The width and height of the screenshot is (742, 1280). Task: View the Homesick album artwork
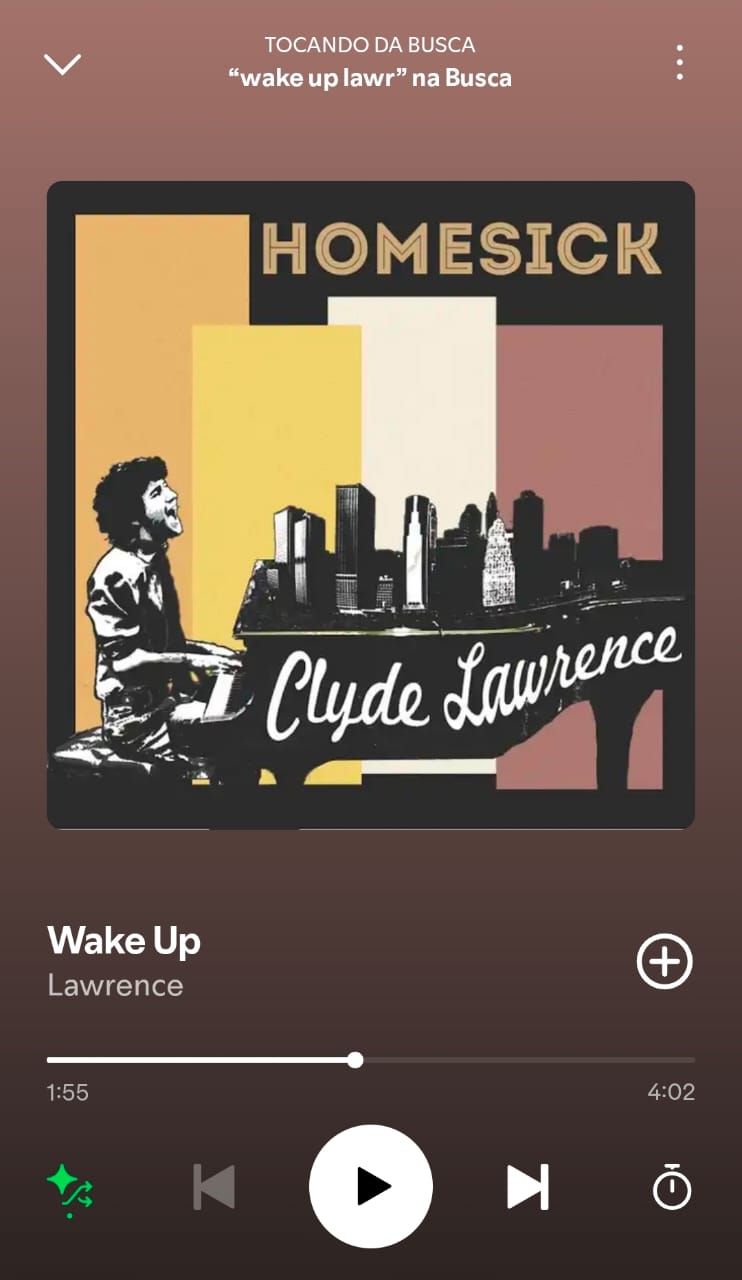(x=371, y=504)
